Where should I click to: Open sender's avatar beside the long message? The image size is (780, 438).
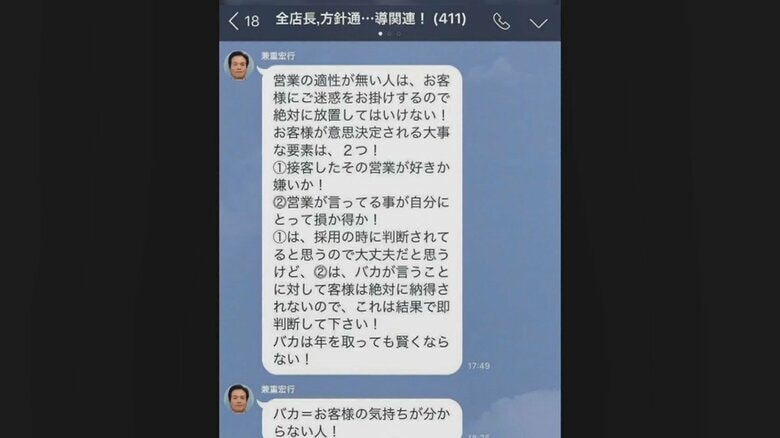click(239, 66)
